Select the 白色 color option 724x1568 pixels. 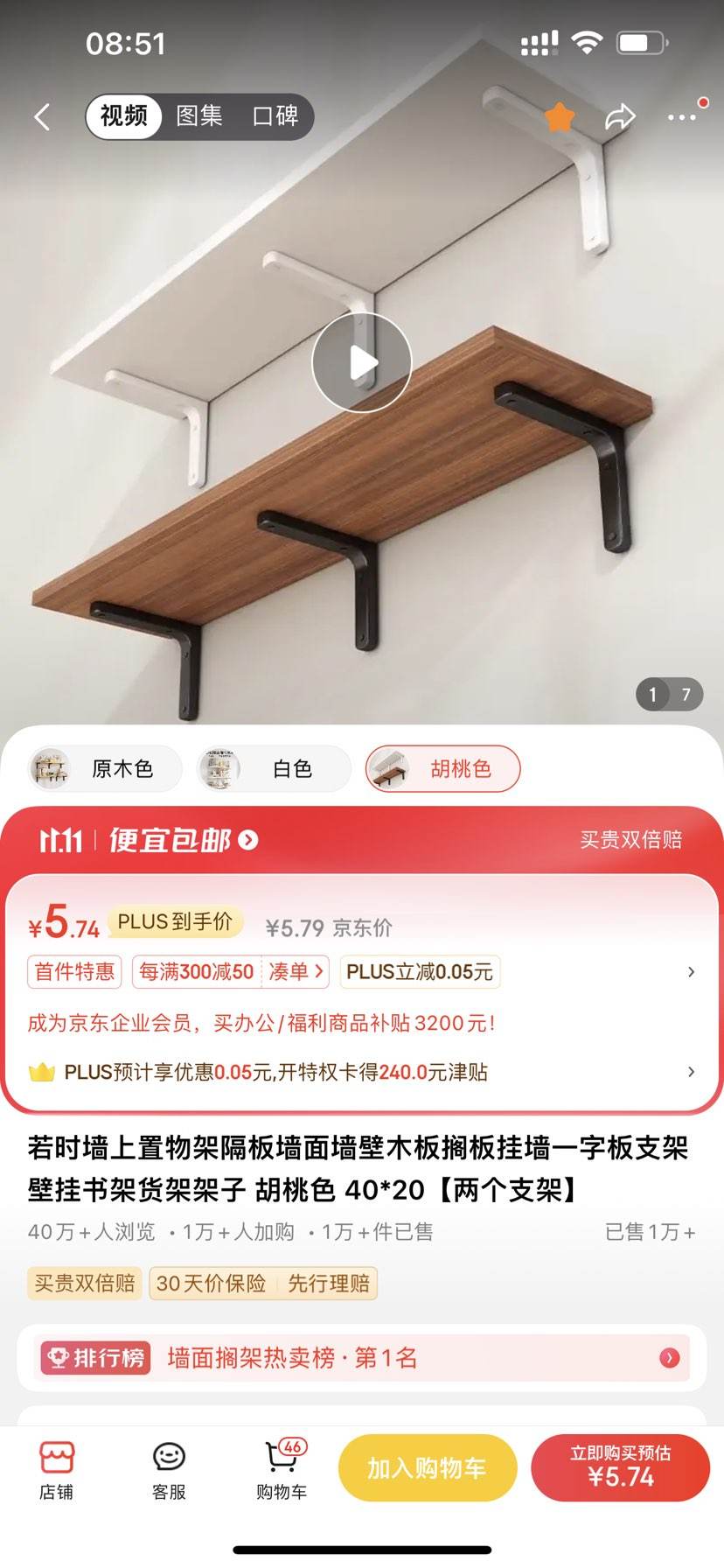pos(274,768)
